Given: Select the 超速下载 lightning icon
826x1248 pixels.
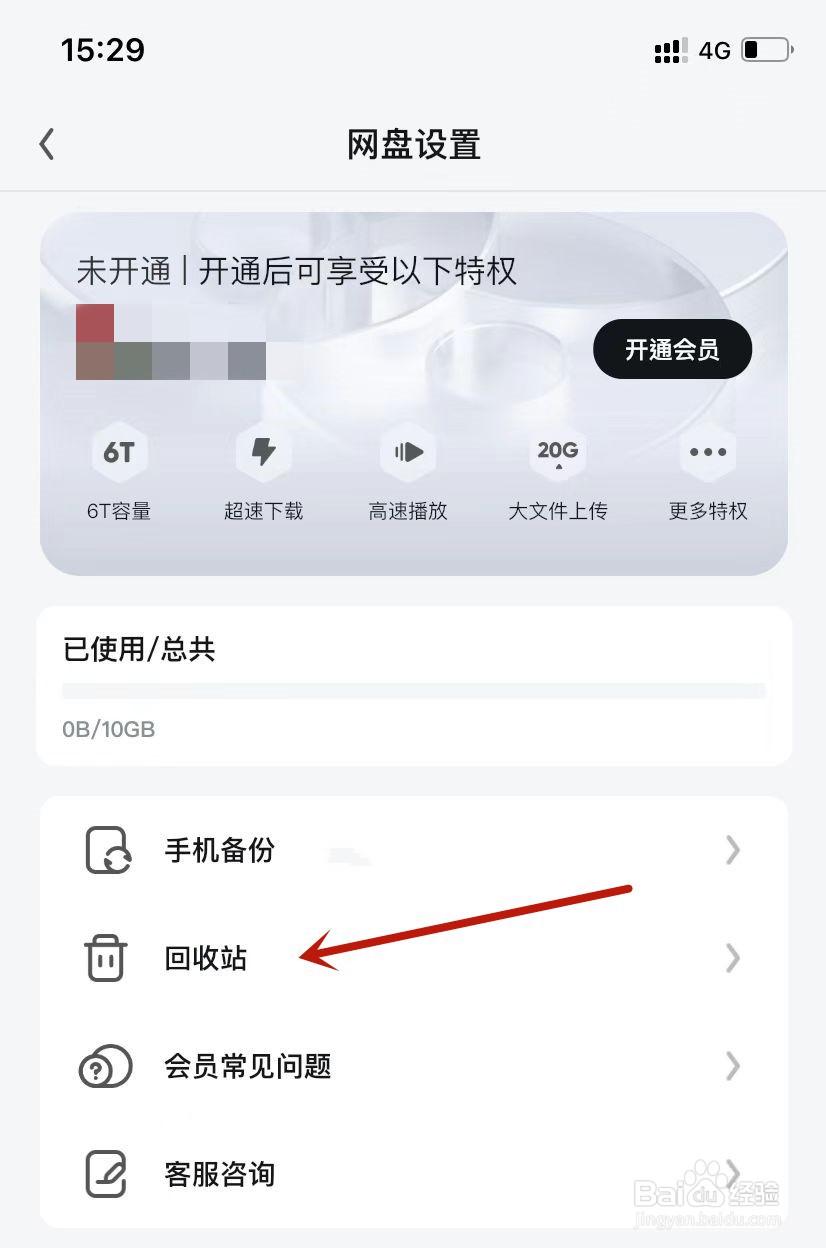Looking at the screenshot, I should (x=263, y=452).
